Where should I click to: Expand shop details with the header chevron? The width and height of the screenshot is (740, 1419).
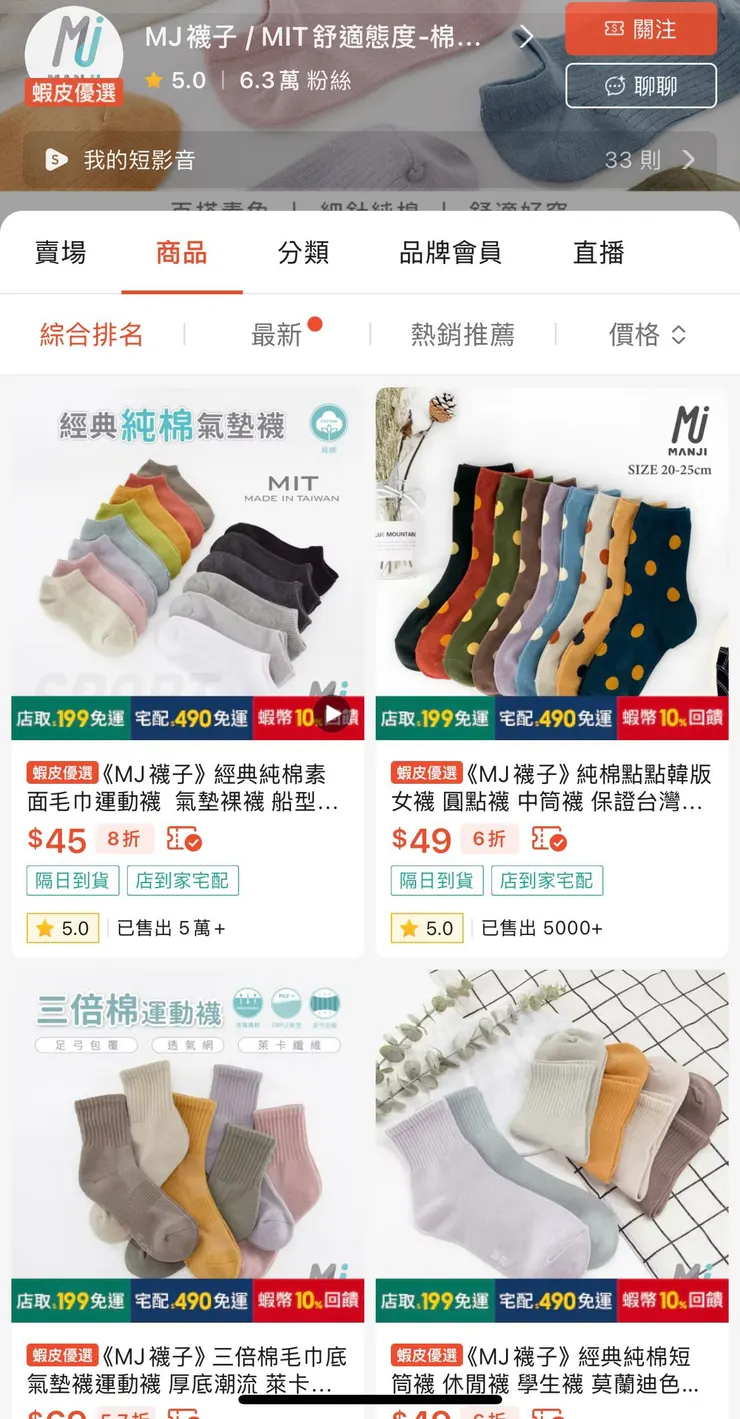tap(526, 39)
